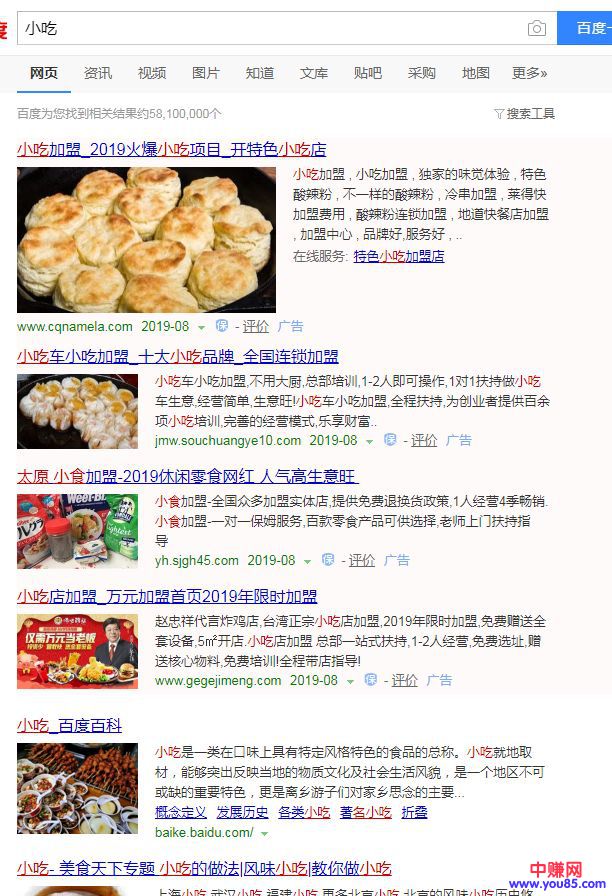Viewport: 612px width, 896px height.
Task: Open camera image search icon
Action: 537,28
